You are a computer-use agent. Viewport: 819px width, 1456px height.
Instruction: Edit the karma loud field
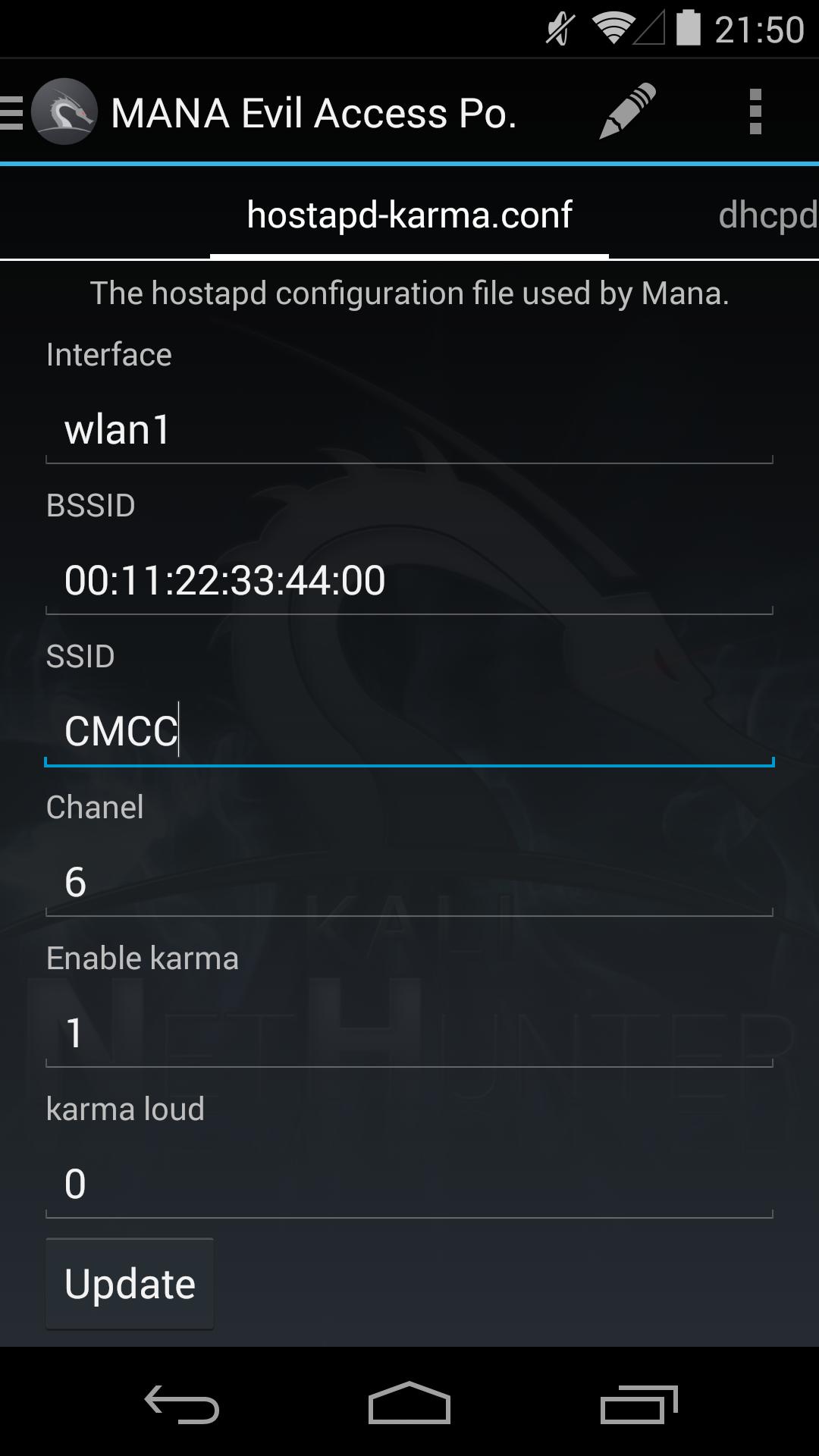[x=409, y=1185]
